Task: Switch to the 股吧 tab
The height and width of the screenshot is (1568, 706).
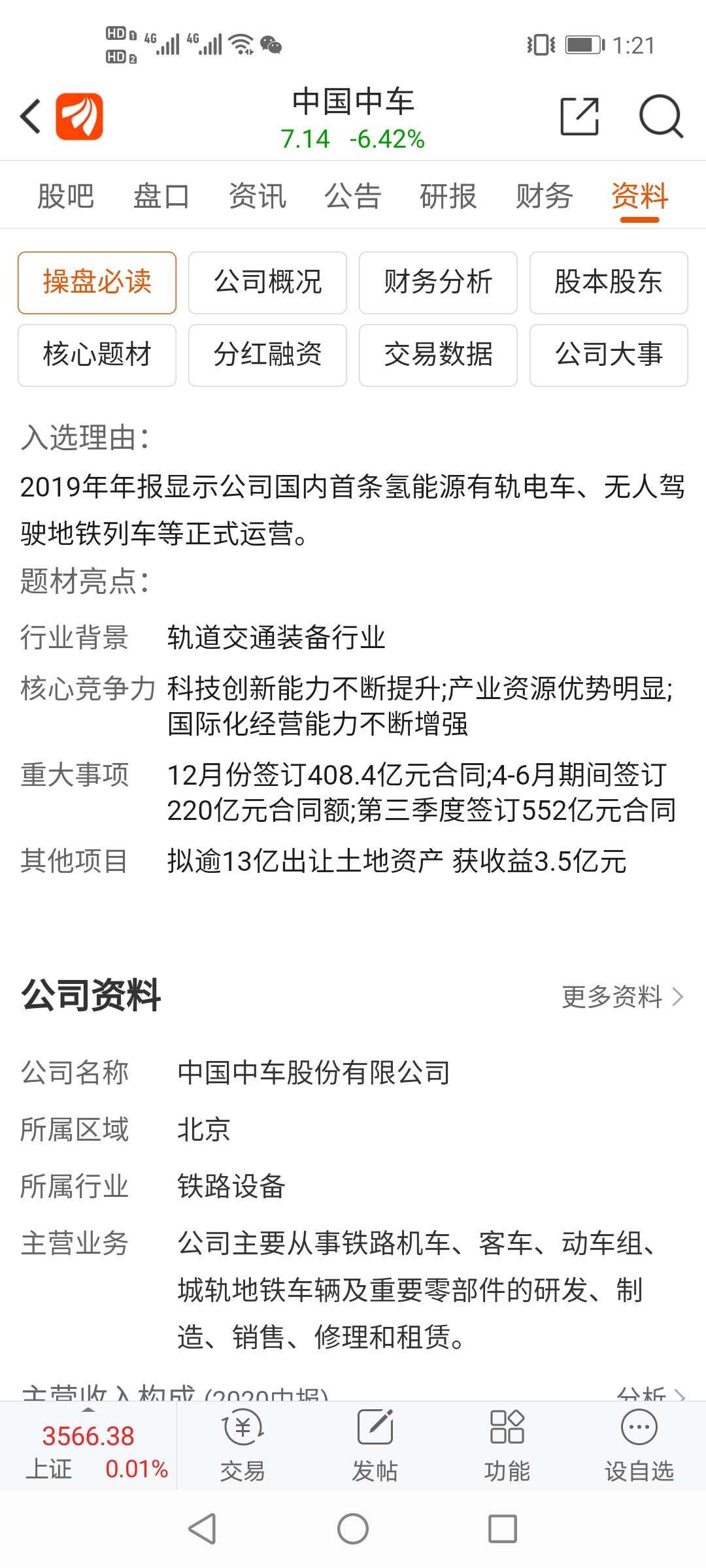Action: coord(66,195)
